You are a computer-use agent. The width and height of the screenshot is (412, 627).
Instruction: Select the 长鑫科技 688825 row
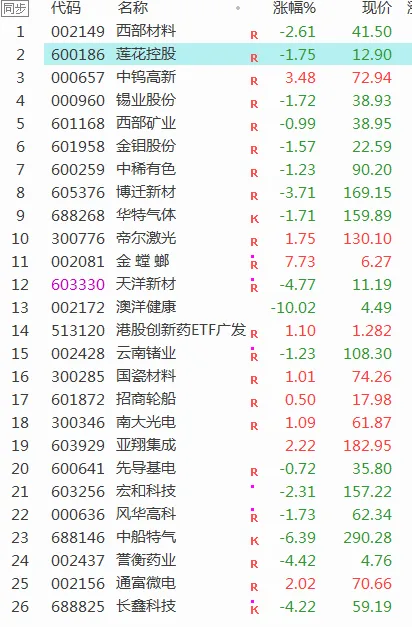(206, 606)
